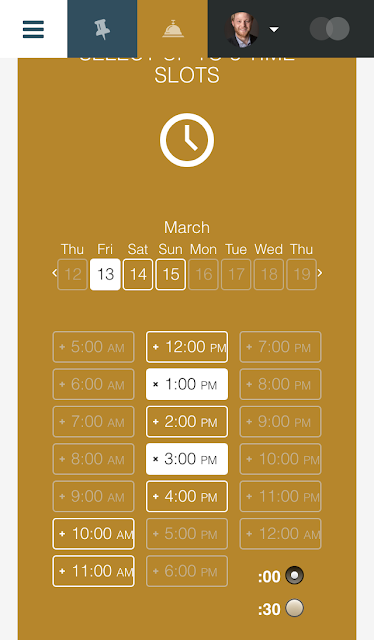Screen dimensions: 374x640
Task: Add the 12:00 PM time slot
Action: click(x=187, y=347)
